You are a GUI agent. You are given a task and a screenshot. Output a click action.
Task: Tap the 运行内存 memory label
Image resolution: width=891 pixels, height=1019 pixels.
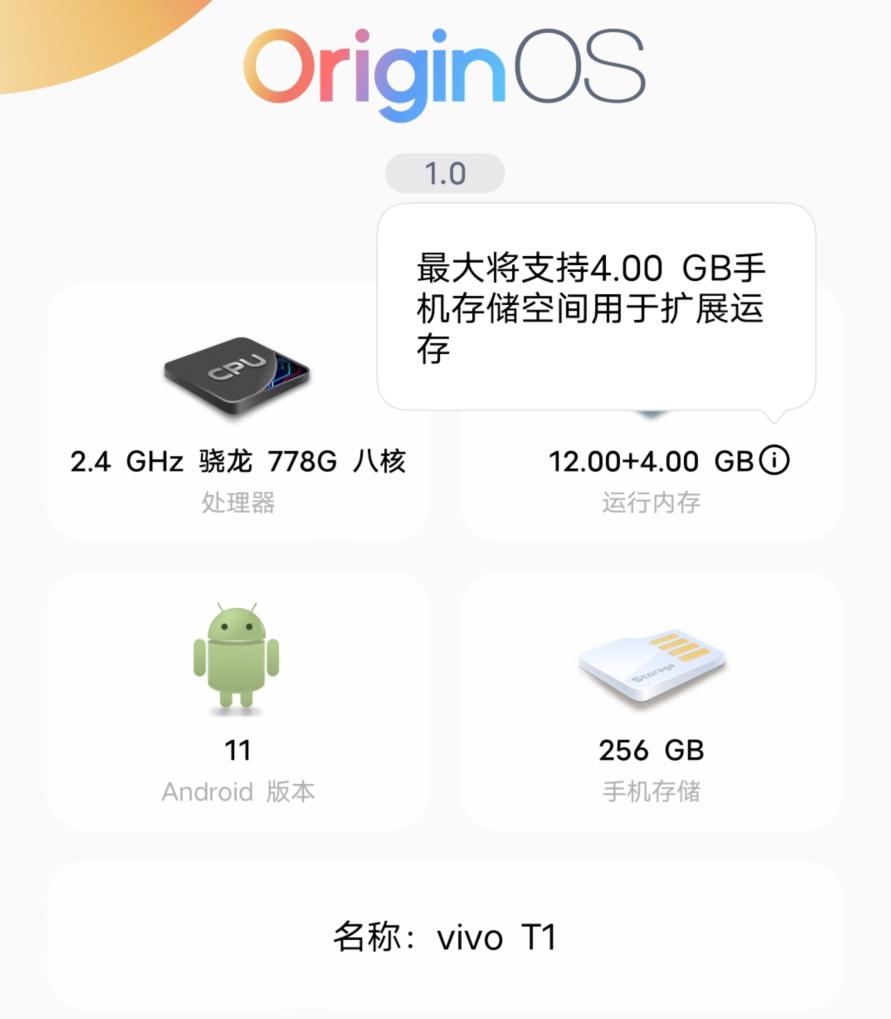pyautogui.click(x=651, y=501)
